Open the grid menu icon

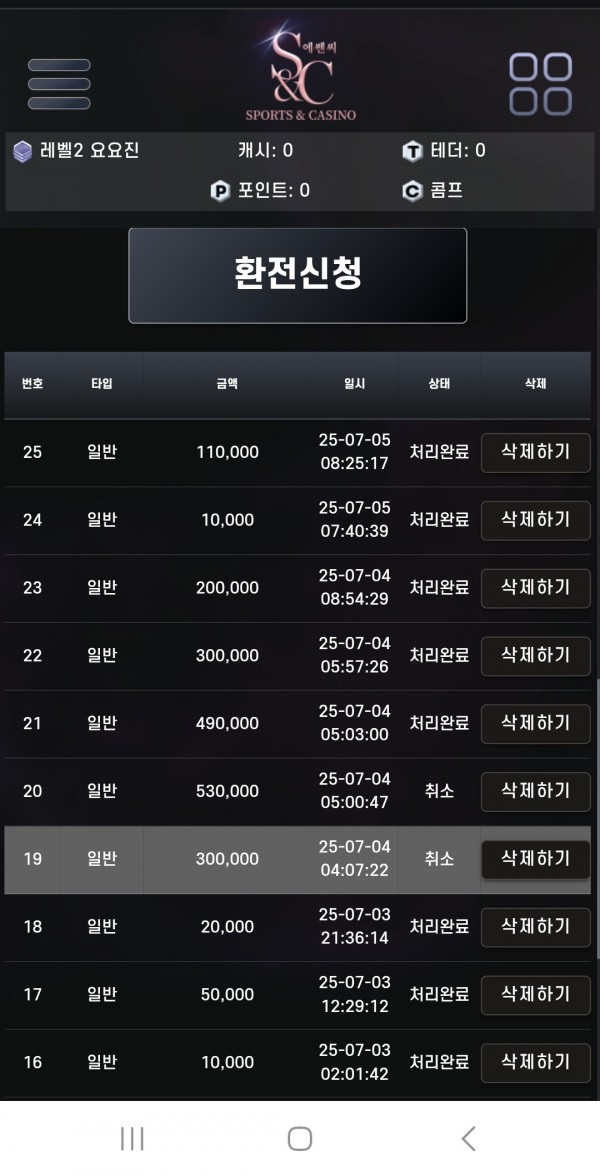click(x=540, y=83)
